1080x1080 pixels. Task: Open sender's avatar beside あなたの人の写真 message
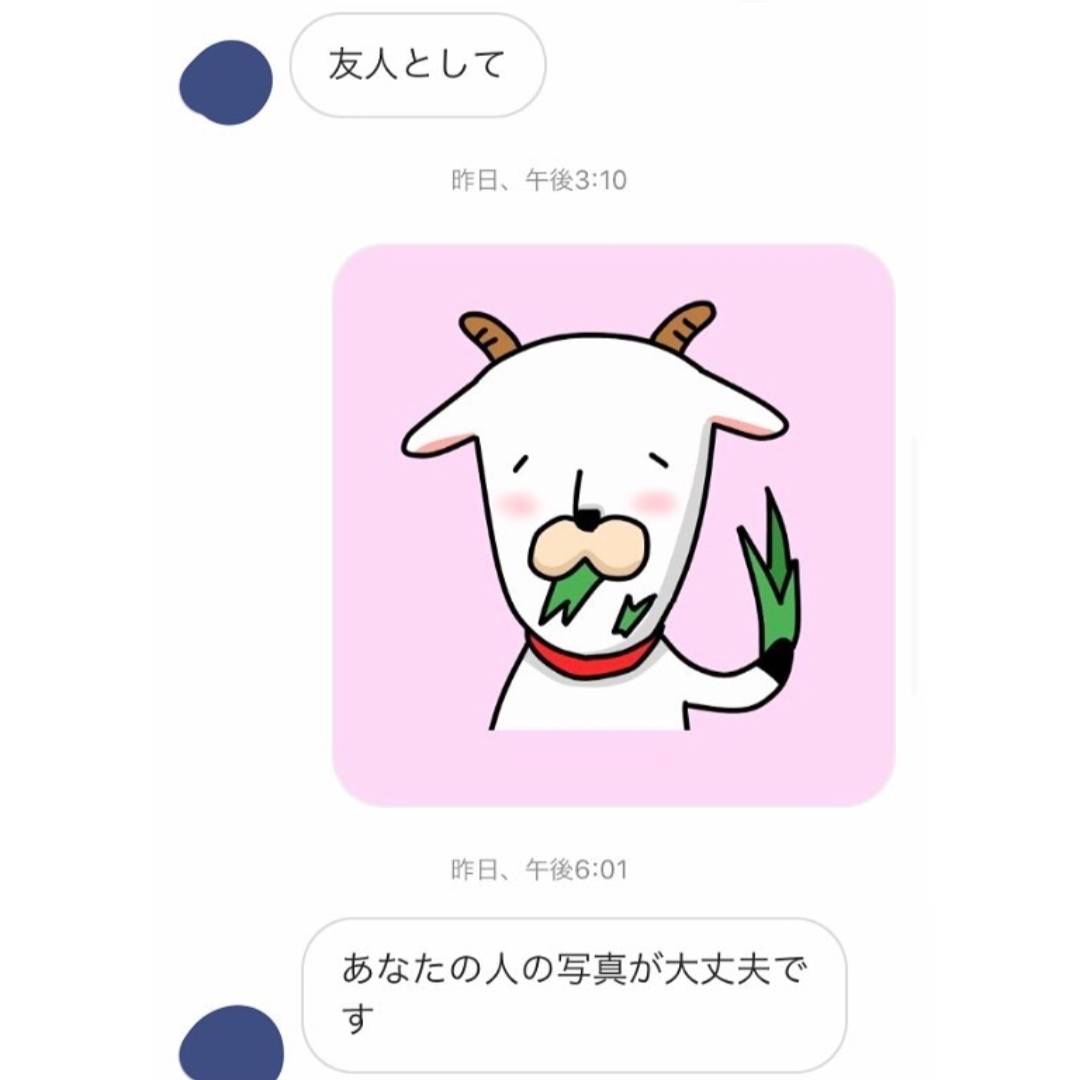[231, 1045]
